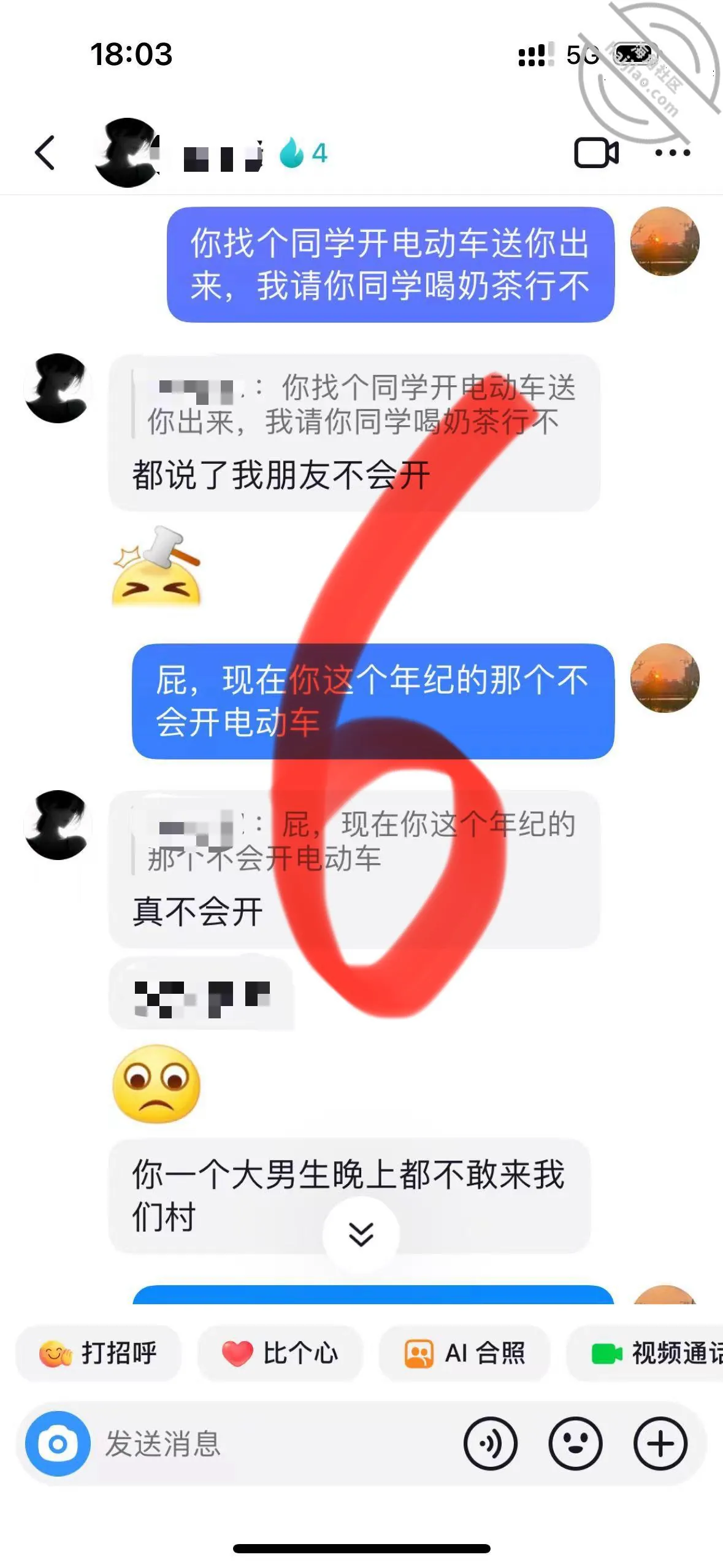Image resolution: width=723 pixels, height=1568 pixels.
Task: Open the three-dot overflow menu
Action: 672,153
